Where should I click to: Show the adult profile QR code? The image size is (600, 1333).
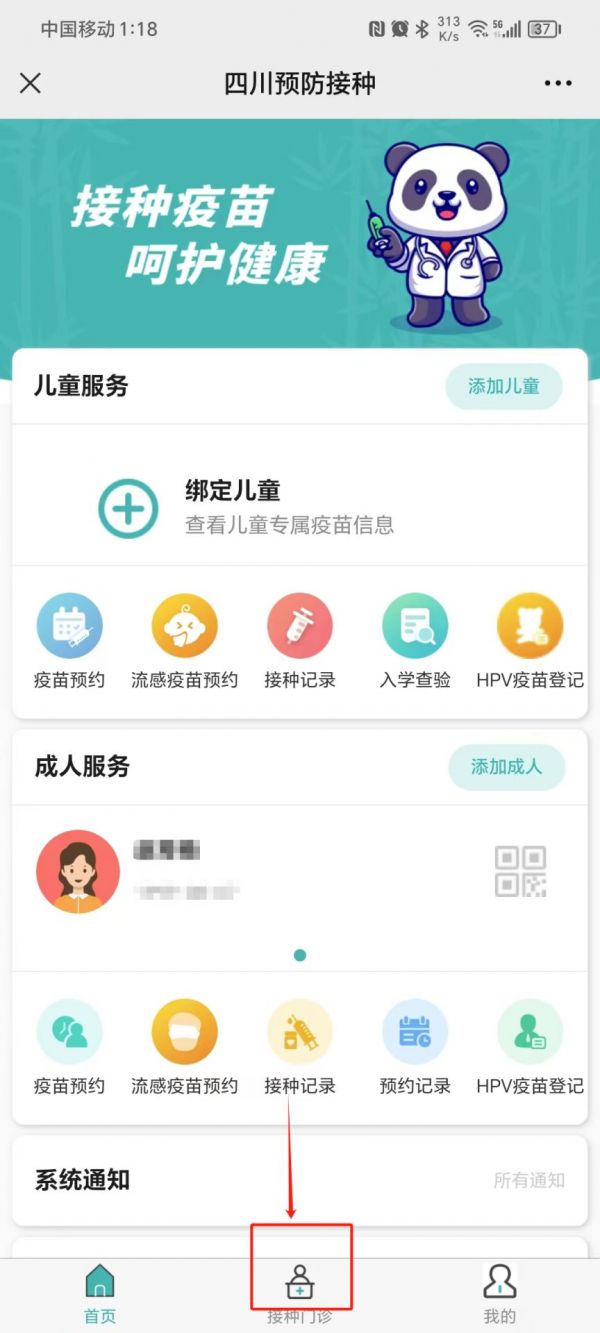[520, 871]
